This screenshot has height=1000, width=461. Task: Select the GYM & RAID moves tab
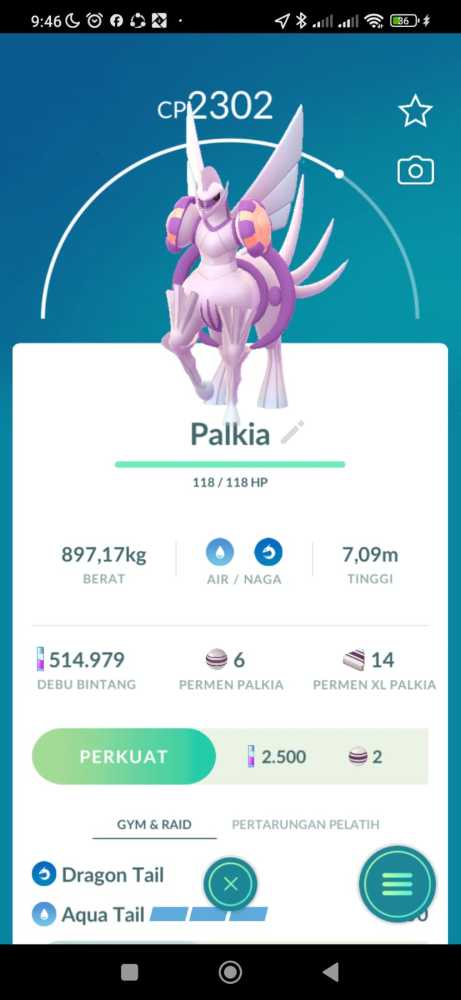pyautogui.click(x=154, y=824)
